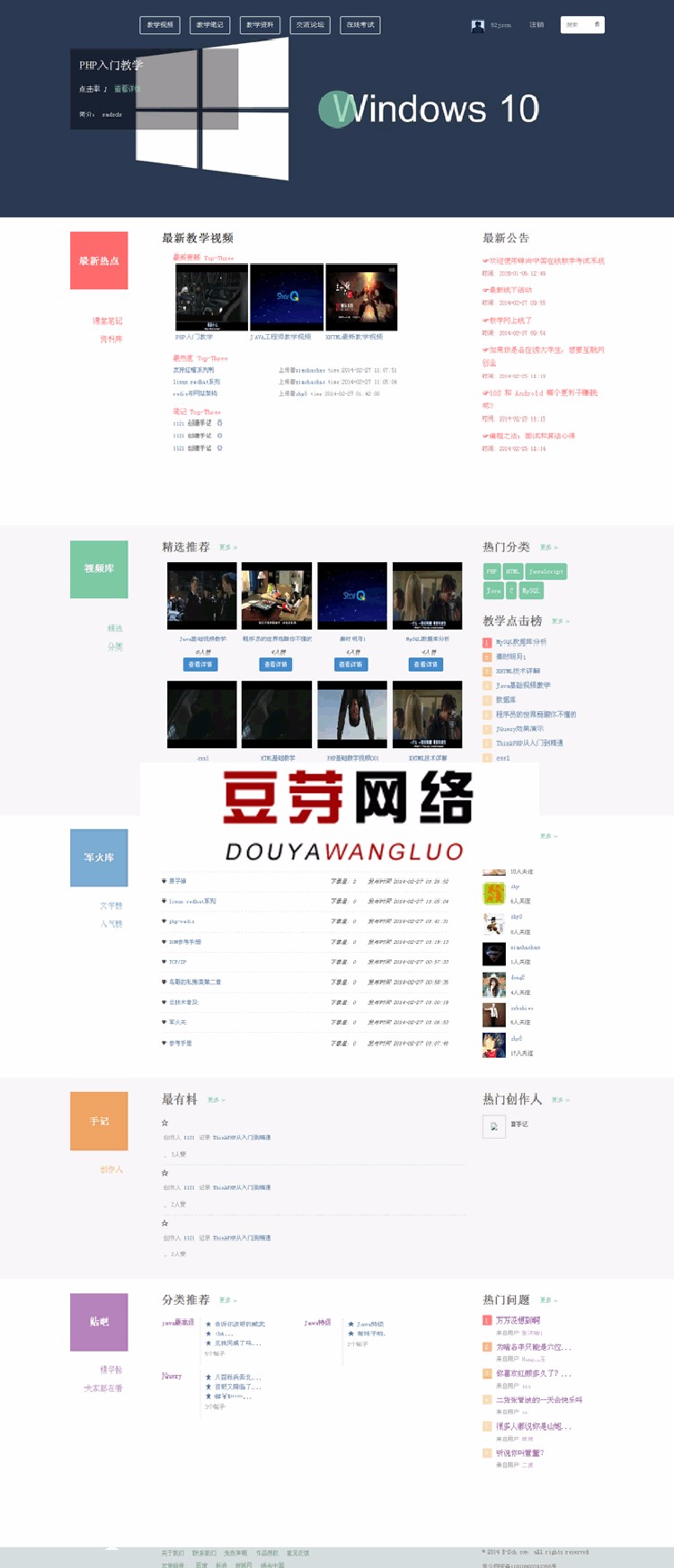This screenshot has height=1568, width=674.
Task: Open the 教学资料 nav item
Action: coord(260,25)
